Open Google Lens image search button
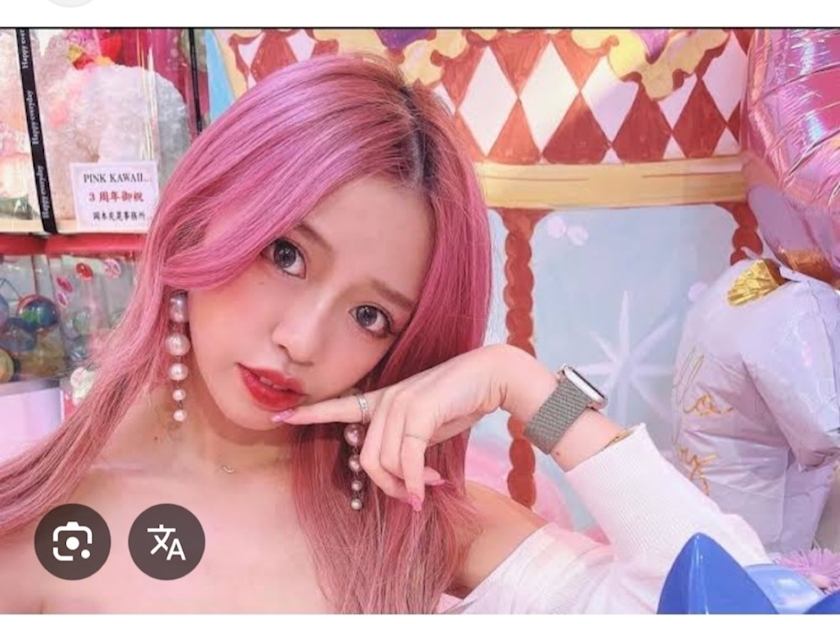 click(x=72, y=542)
